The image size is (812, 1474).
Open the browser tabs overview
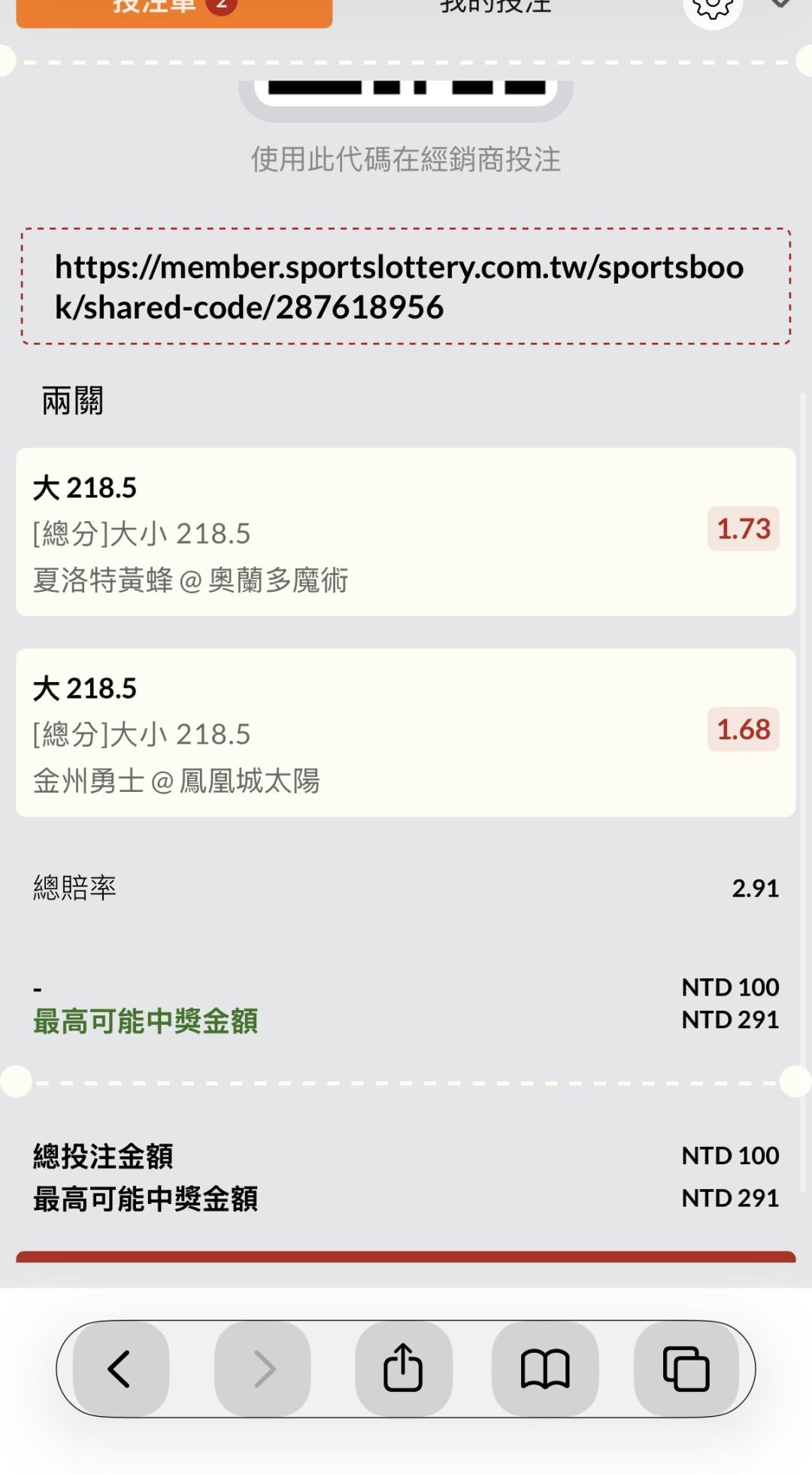pyautogui.click(x=686, y=1369)
